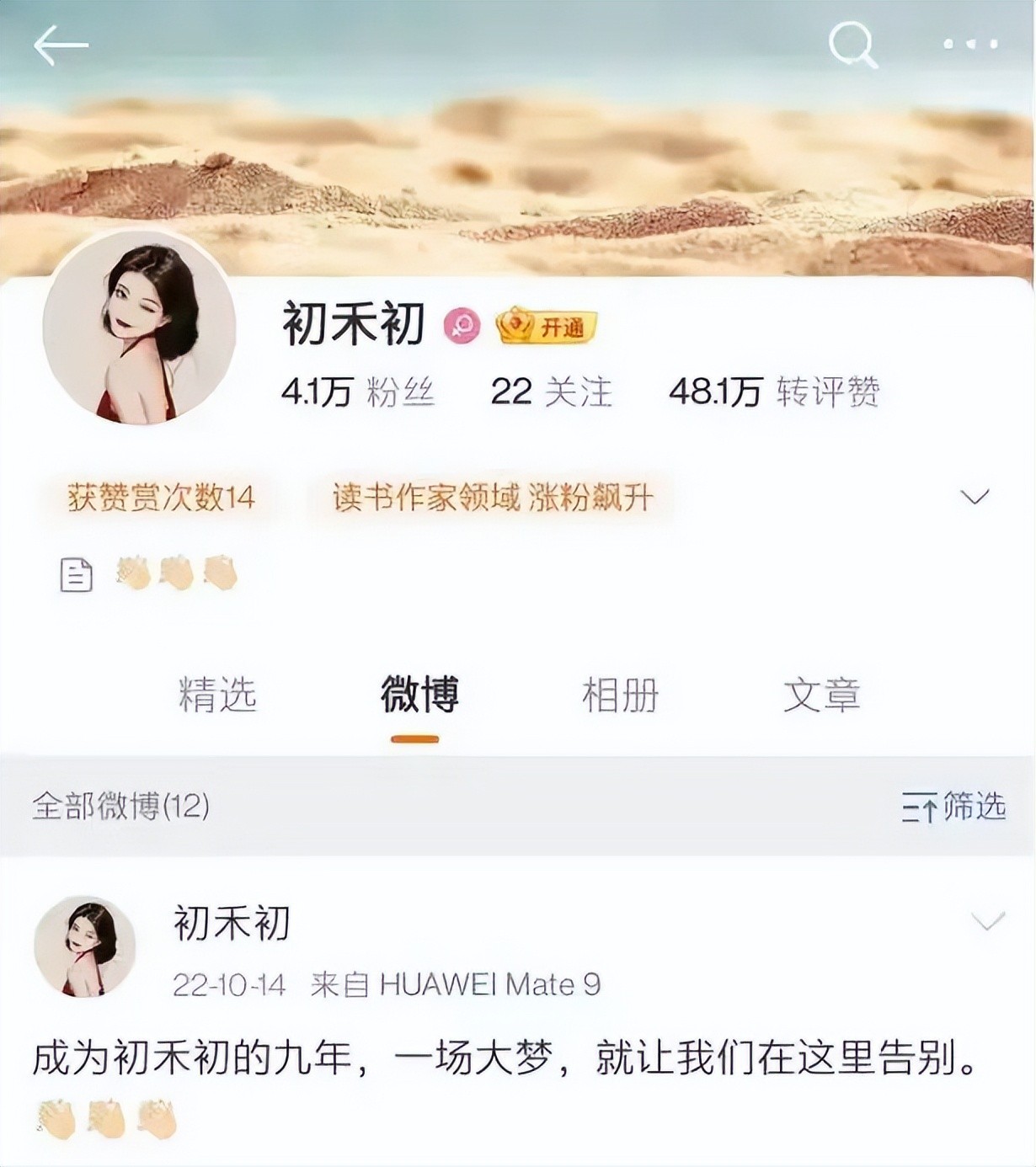Select the 微博 tab
Image resolution: width=1036 pixels, height=1167 pixels.
(419, 695)
